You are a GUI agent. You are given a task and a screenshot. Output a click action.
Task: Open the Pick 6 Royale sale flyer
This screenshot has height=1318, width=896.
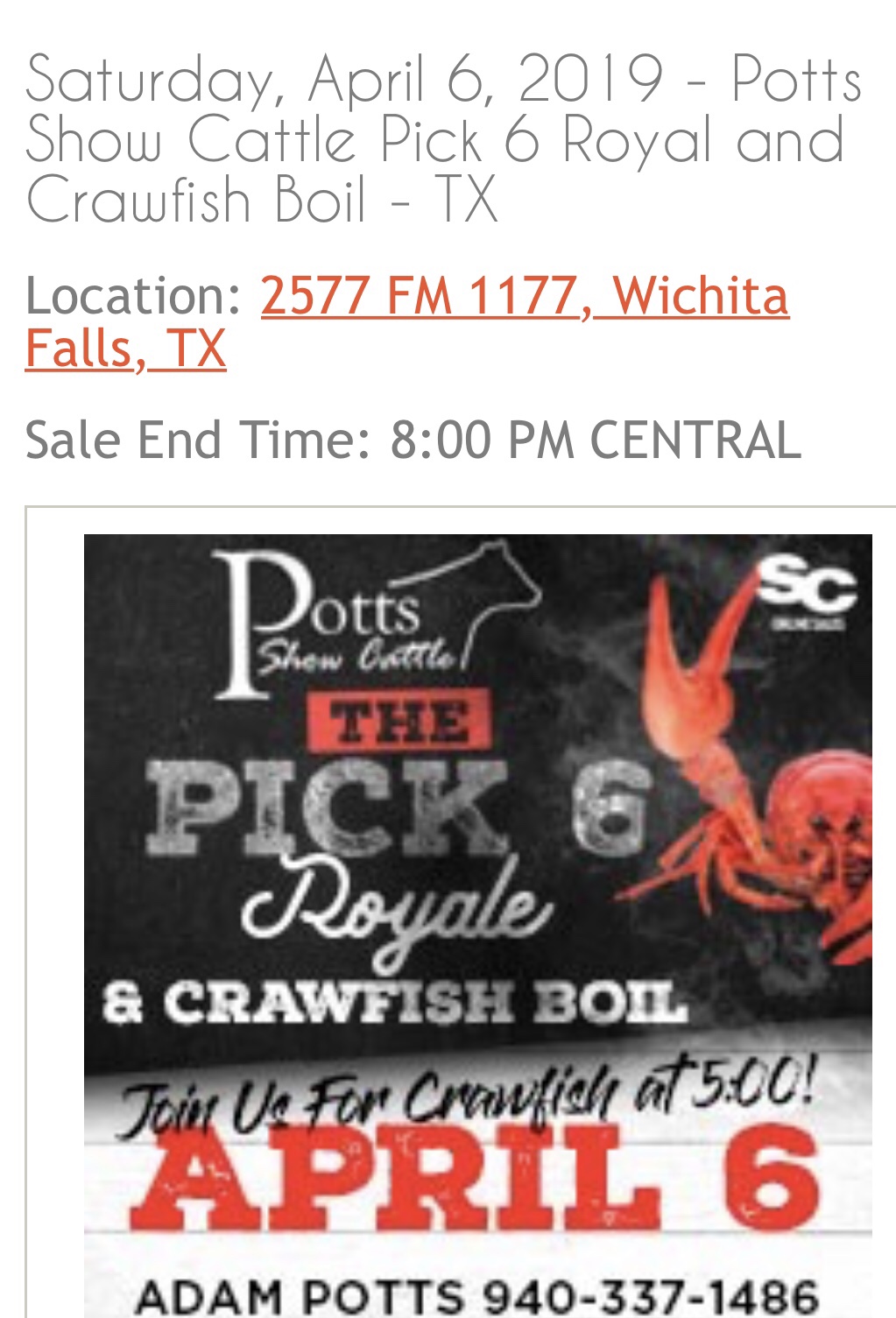point(477,920)
